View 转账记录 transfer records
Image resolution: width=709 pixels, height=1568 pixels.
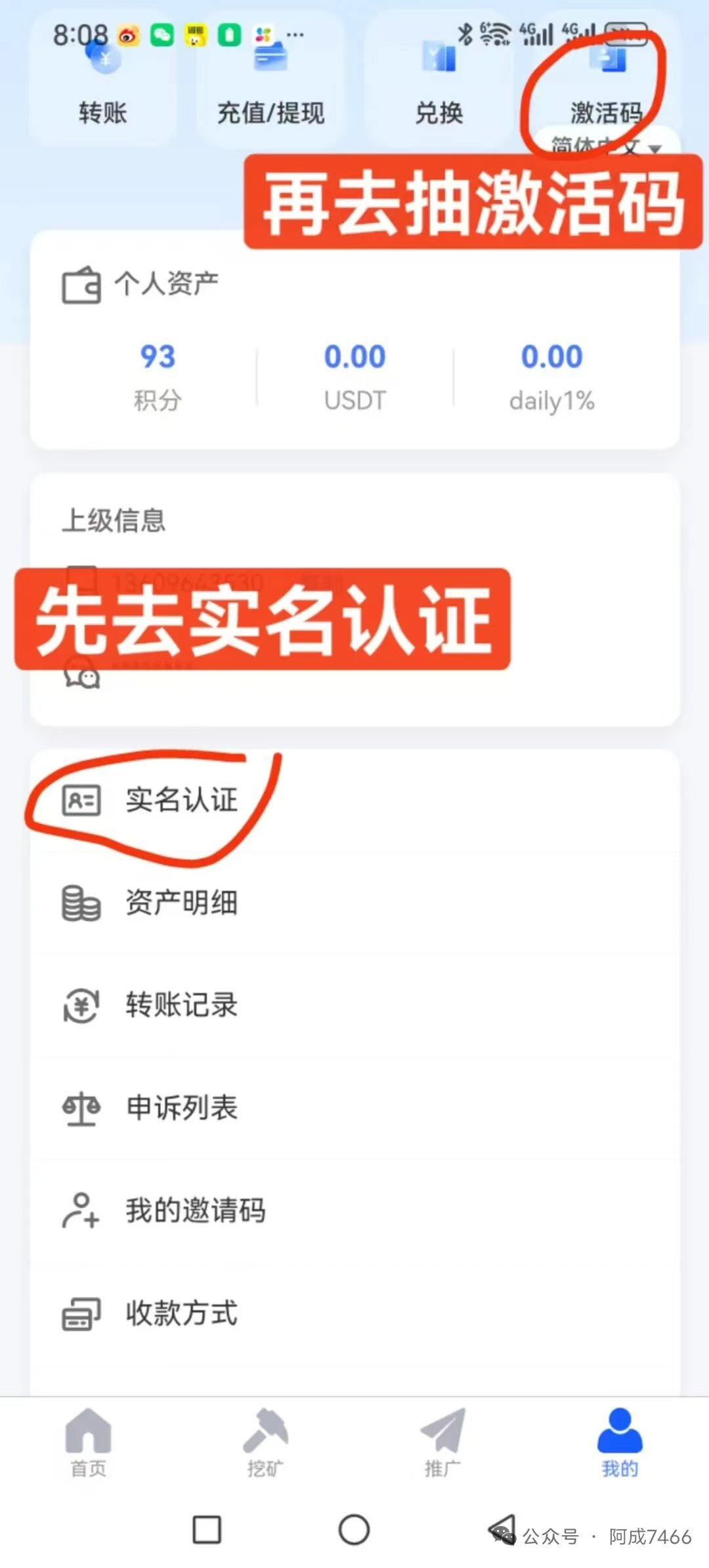tap(181, 1005)
